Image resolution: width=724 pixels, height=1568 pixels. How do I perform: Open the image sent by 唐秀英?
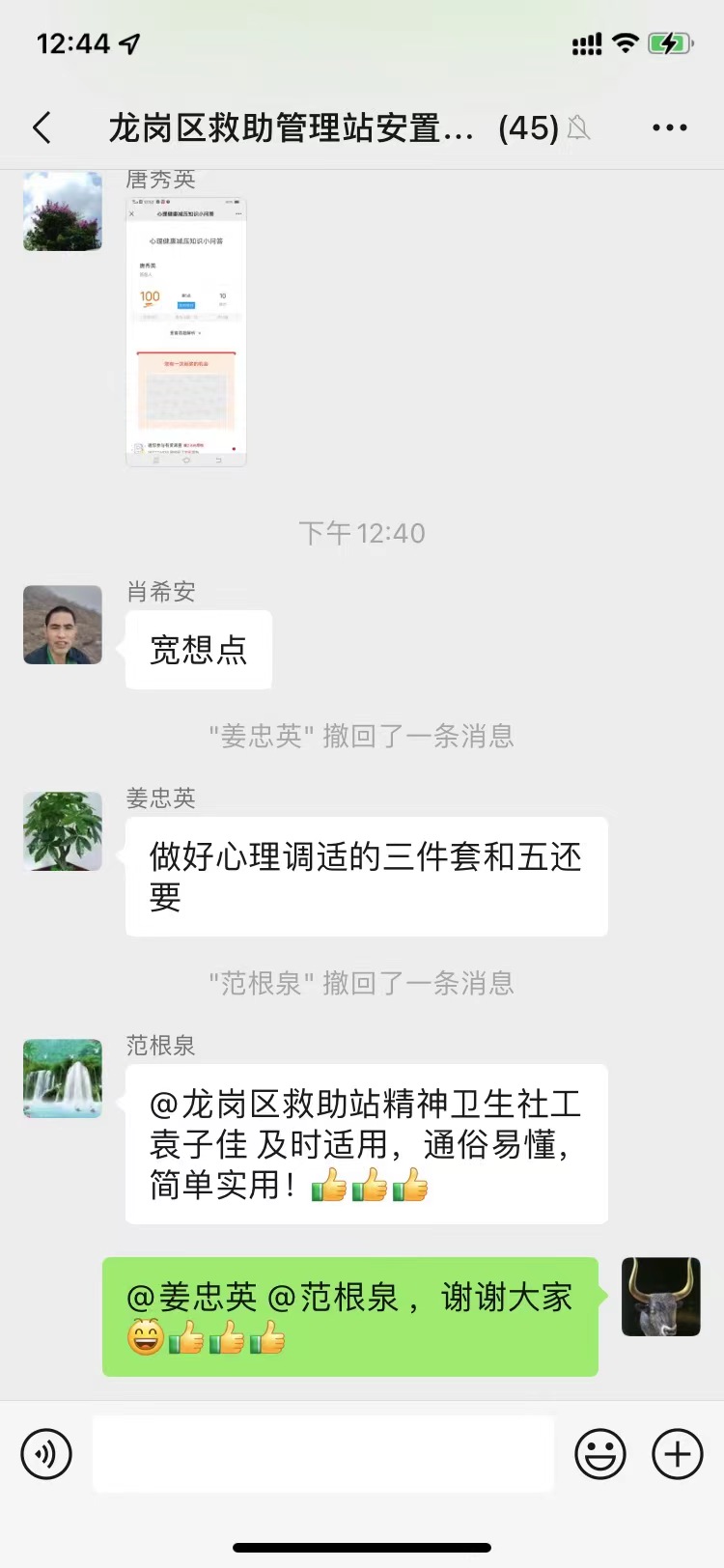pyautogui.click(x=186, y=332)
